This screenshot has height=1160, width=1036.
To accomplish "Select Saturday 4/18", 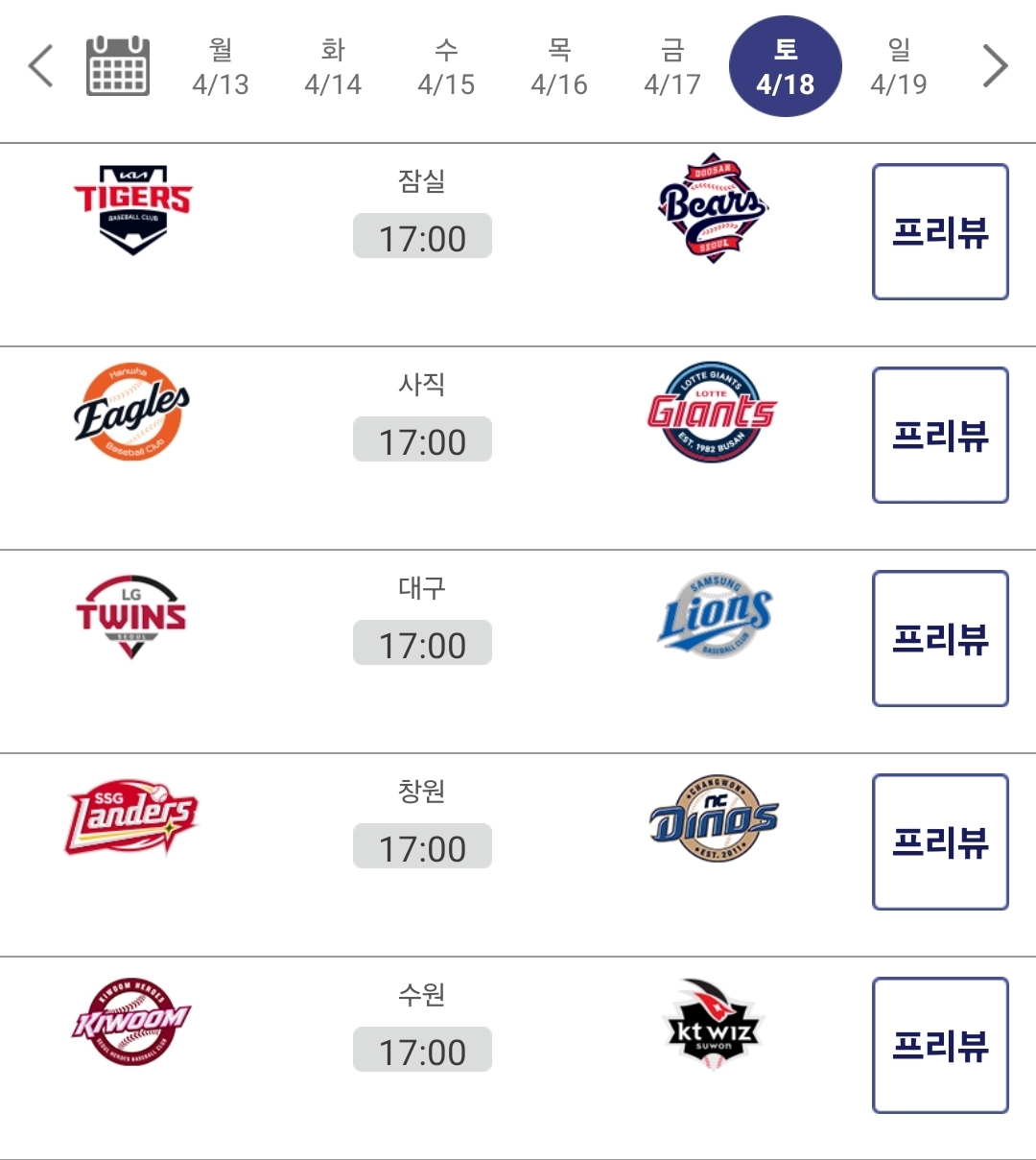I will (x=786, y=67).
